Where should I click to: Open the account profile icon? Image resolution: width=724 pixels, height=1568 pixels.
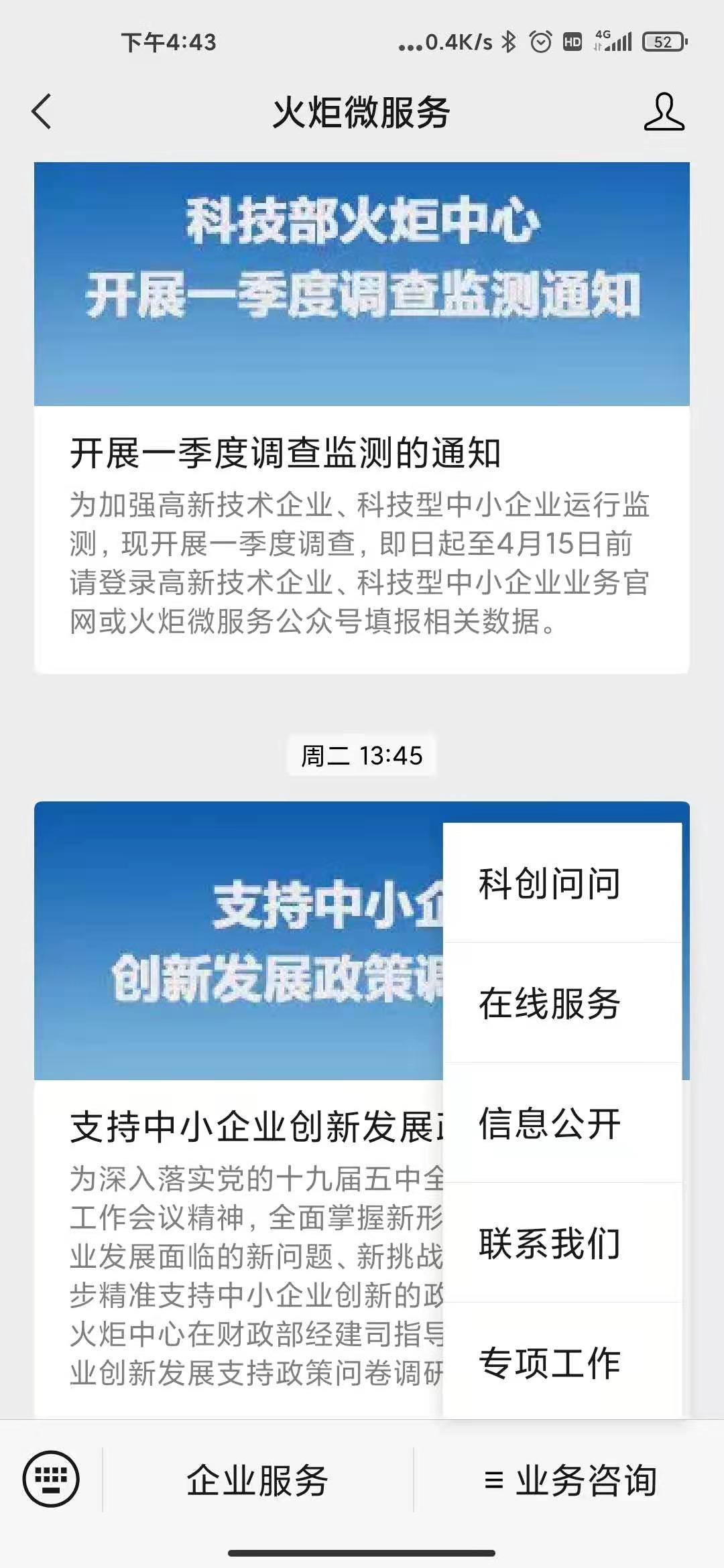(x=664, y=112)
